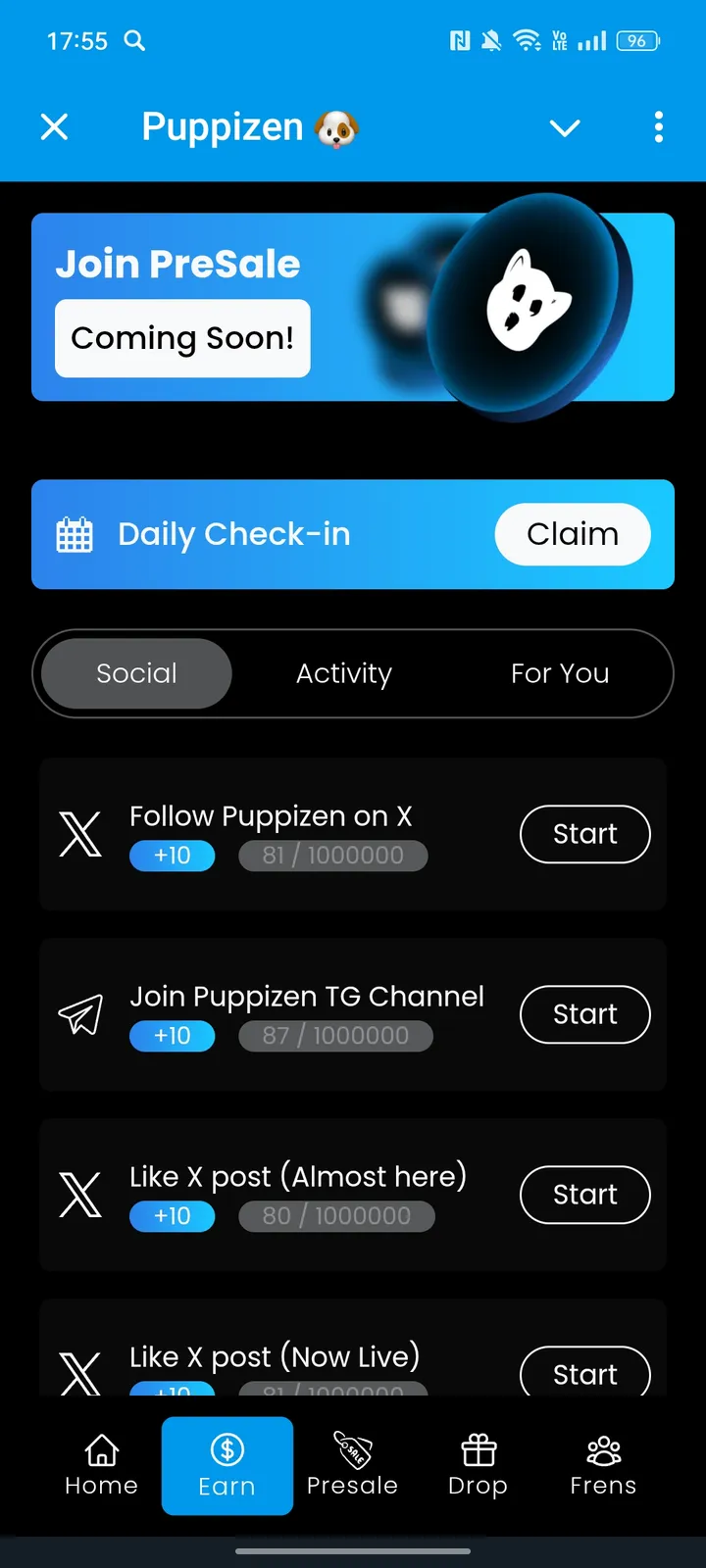Tap the Coming Soon! presale button

point(182,338)
